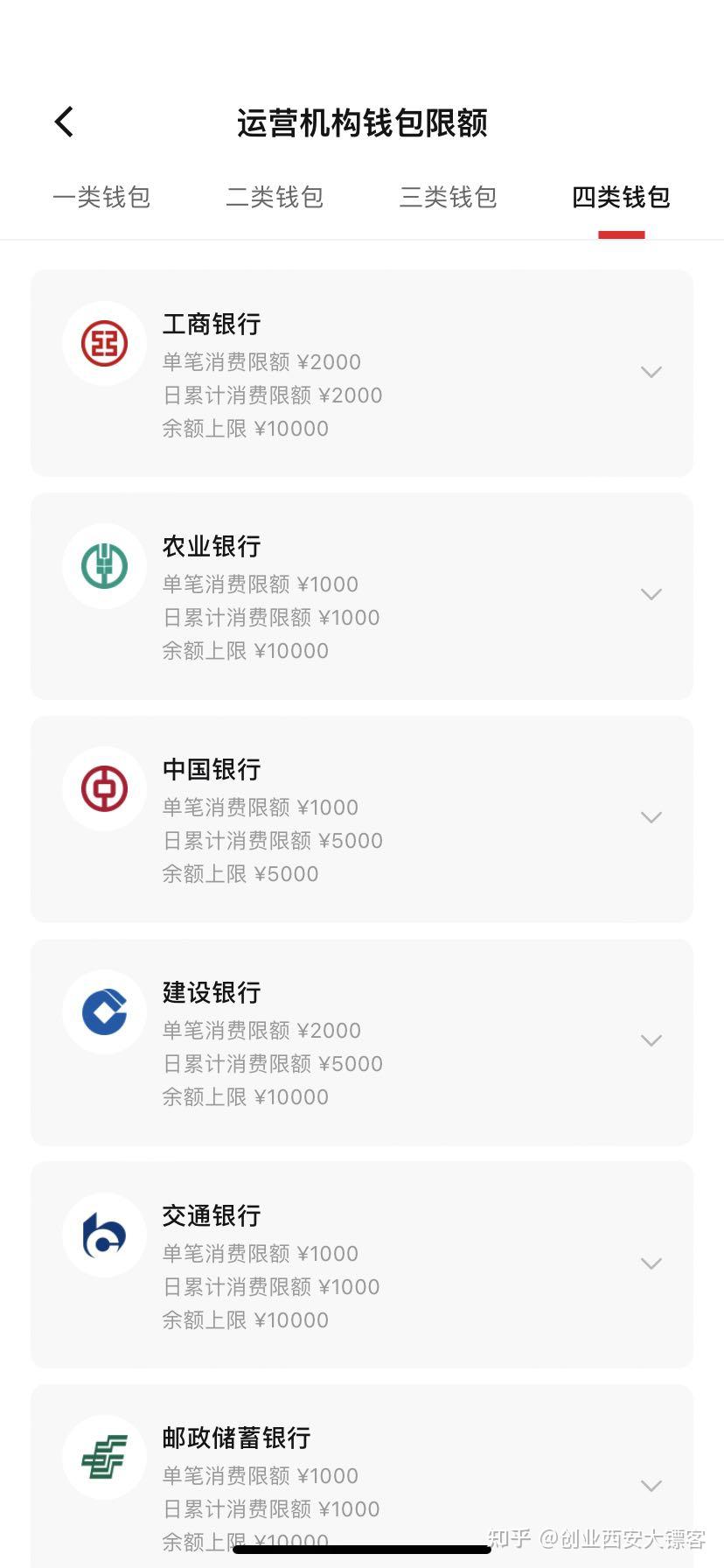Screen dimensions: 724x1568
Task: Click the 建设银行 blue logo icon
Action: tap(104, 1011)
